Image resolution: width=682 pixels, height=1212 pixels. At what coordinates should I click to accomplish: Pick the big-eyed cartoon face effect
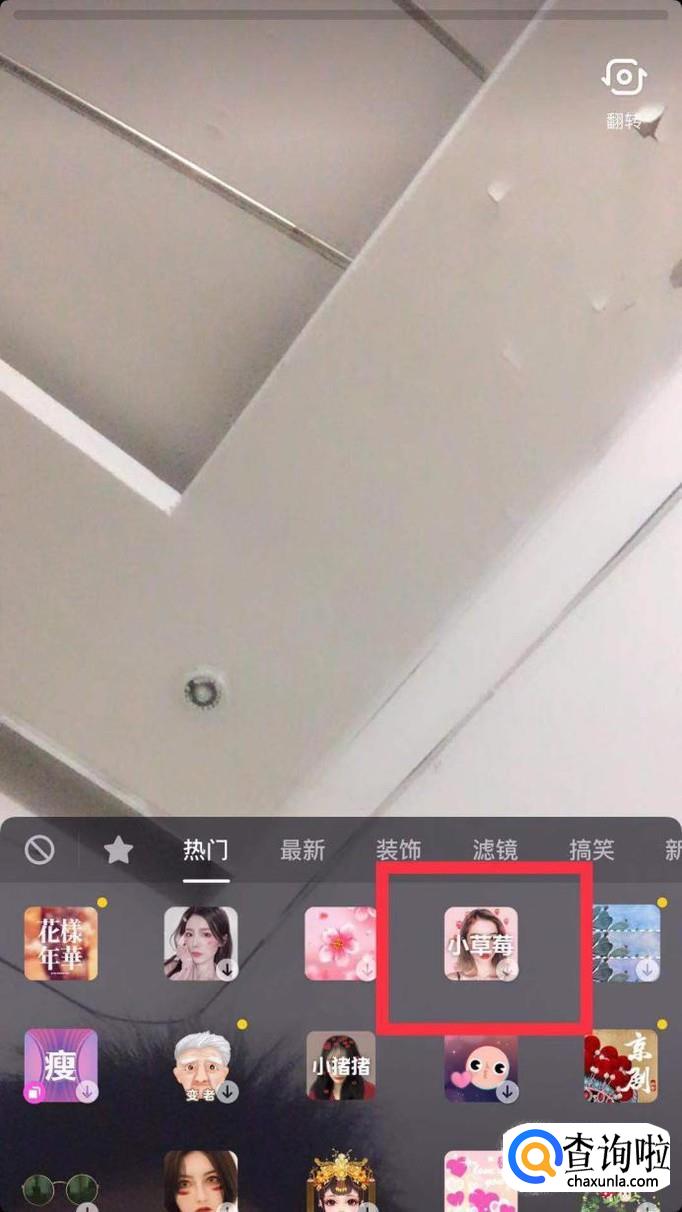(x=480, y=1066)
